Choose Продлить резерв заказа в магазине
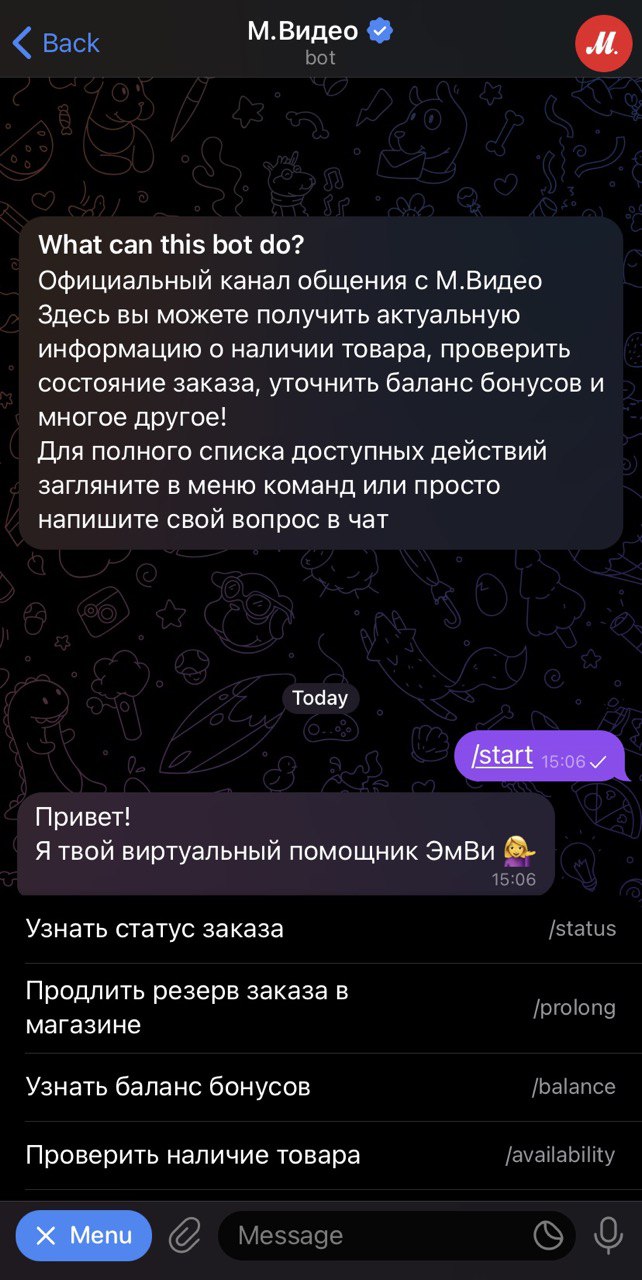Screen dimensions: 642x1280 (x=320, y=1008)
